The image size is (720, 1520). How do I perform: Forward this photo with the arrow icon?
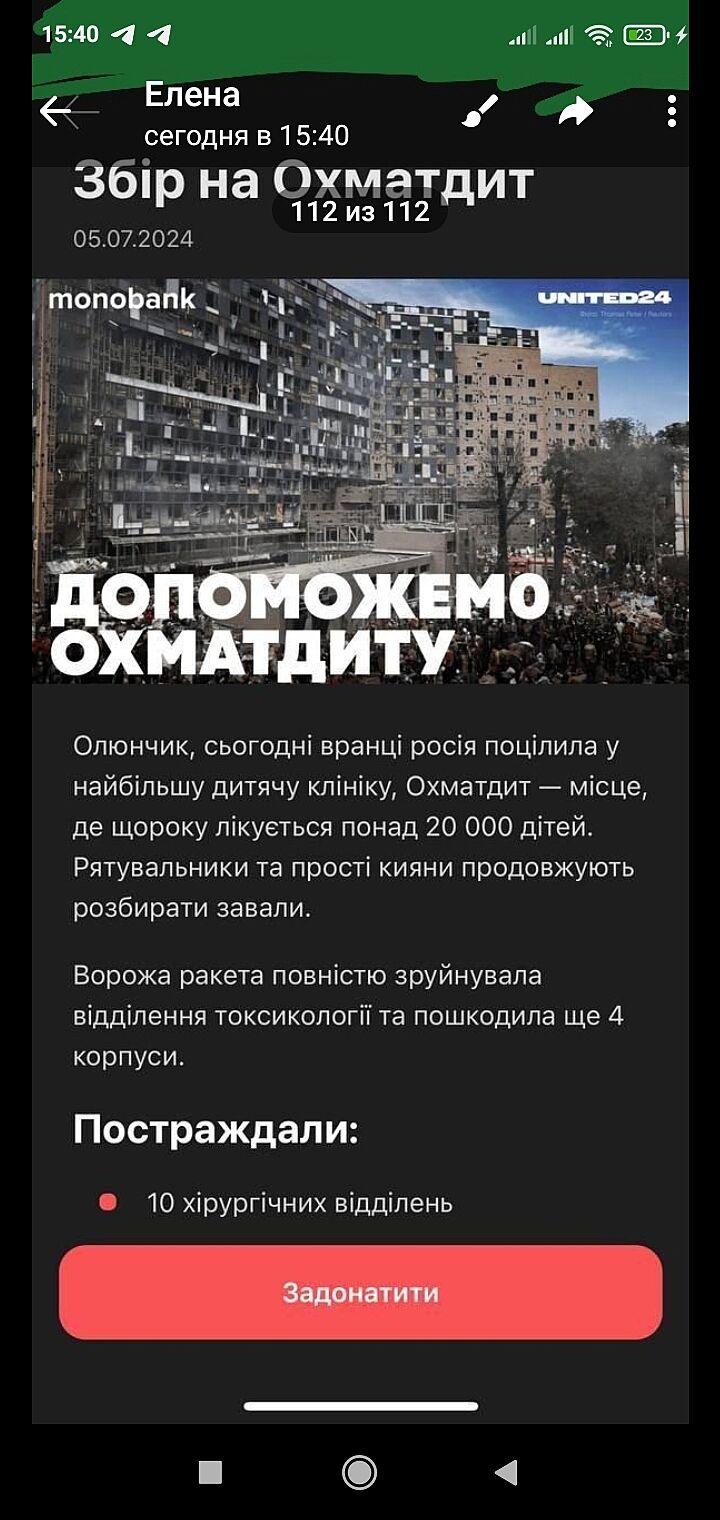576,111
